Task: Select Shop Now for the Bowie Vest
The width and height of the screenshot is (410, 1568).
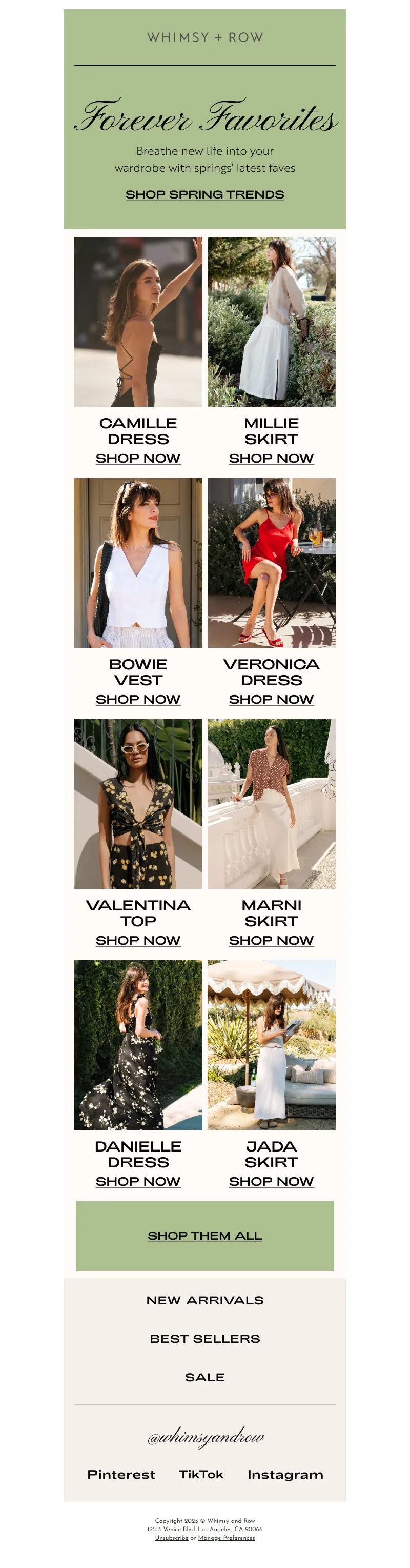Action: pos(138,700)
